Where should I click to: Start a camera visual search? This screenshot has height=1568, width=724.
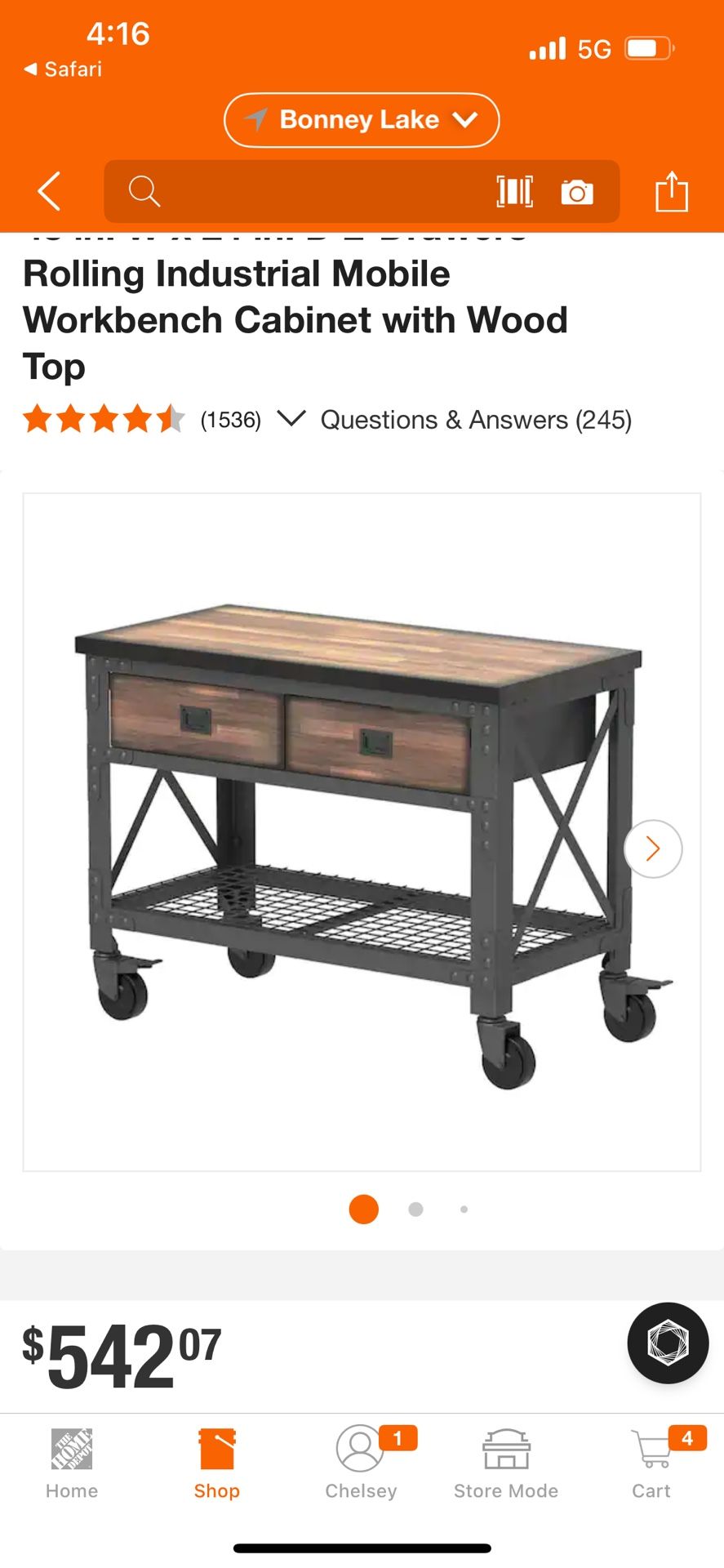click(578, 192)
